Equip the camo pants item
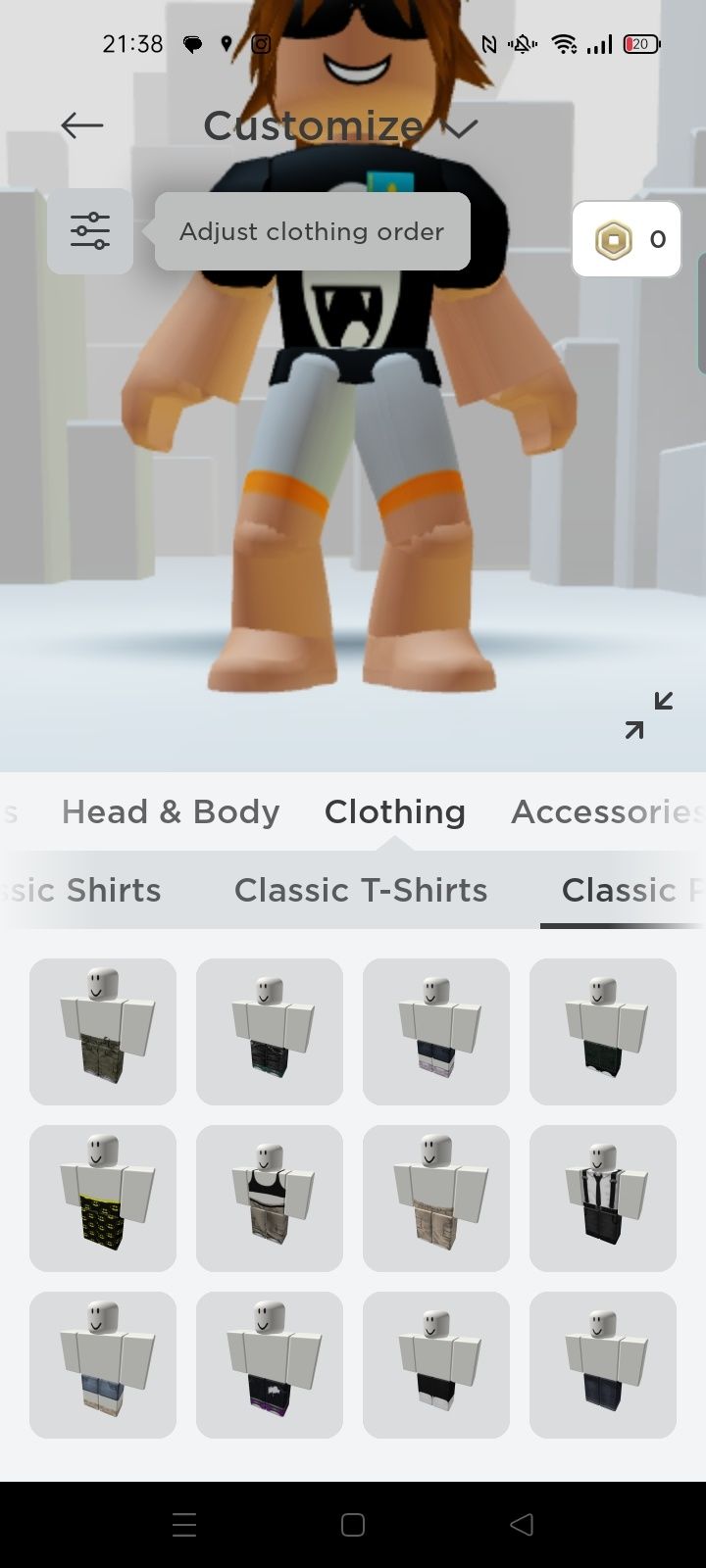The height and width of the screenshot is (1568, 706). click(x=103, y=1032)
